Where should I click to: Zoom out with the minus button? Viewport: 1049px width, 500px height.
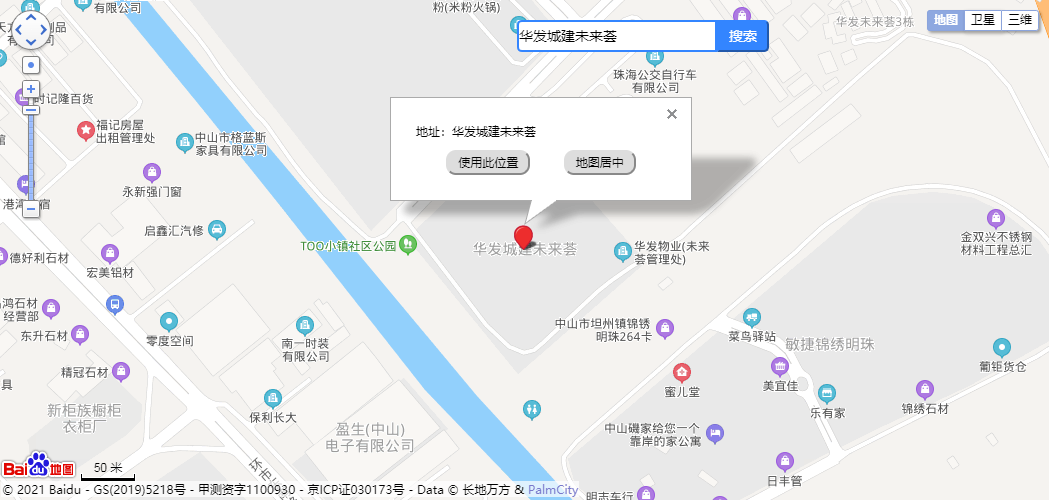point(31,209)
